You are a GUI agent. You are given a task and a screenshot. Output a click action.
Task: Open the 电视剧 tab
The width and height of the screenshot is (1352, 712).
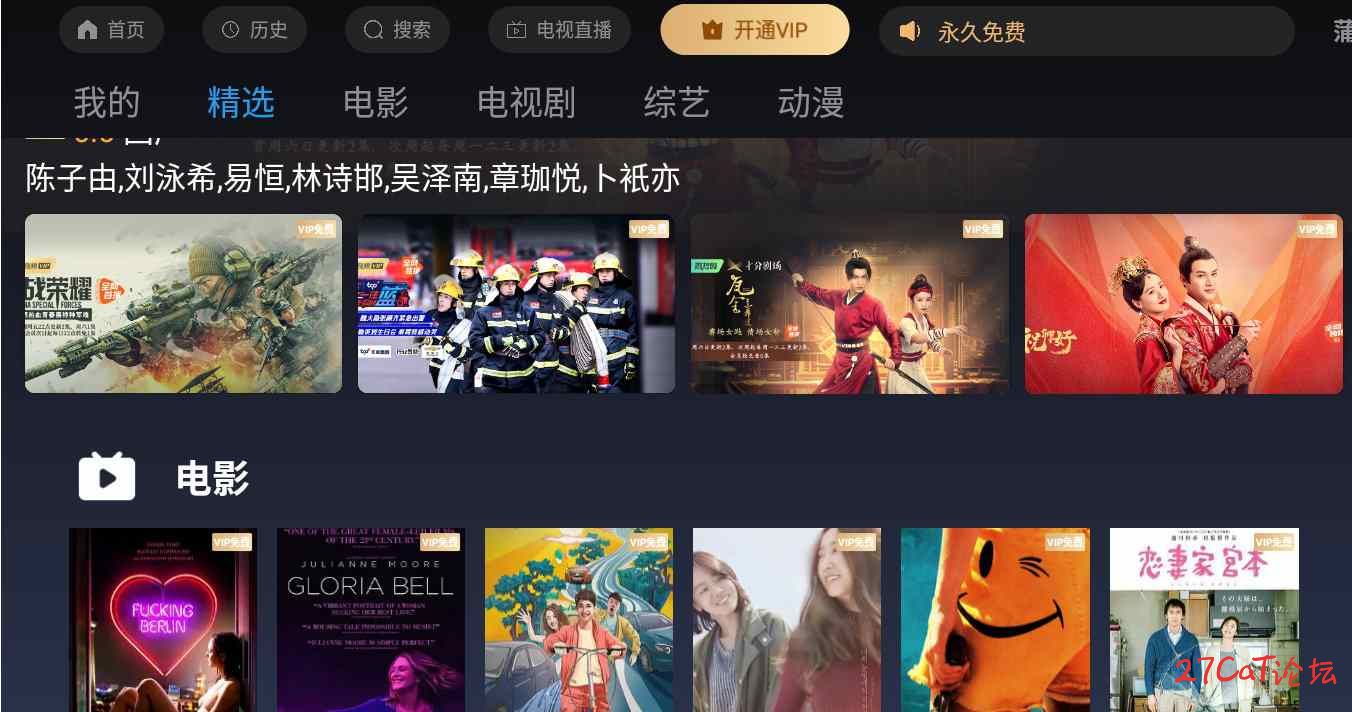click(x=526, y=103)
